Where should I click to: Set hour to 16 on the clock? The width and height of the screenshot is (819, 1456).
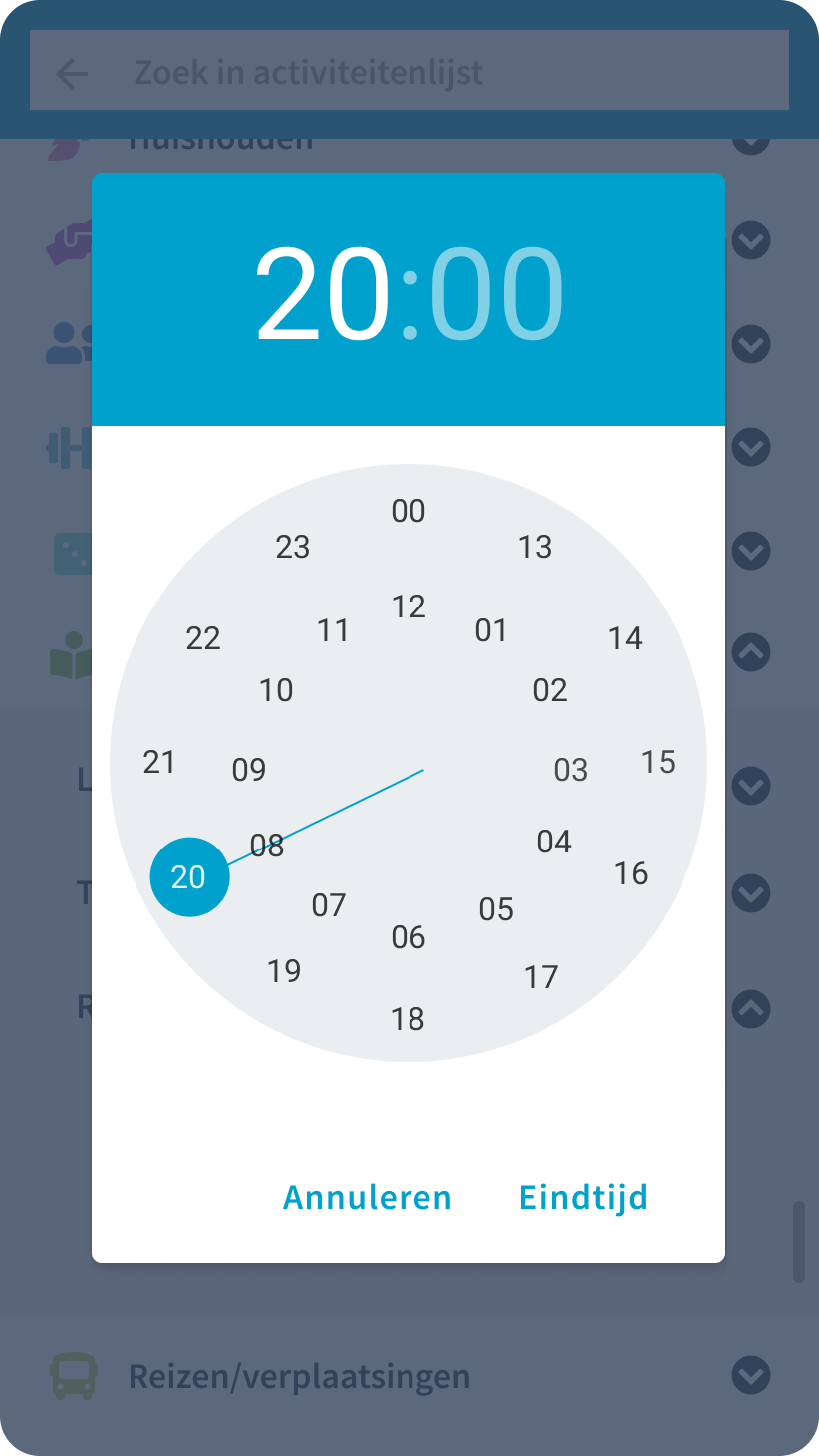coord(631,873)
